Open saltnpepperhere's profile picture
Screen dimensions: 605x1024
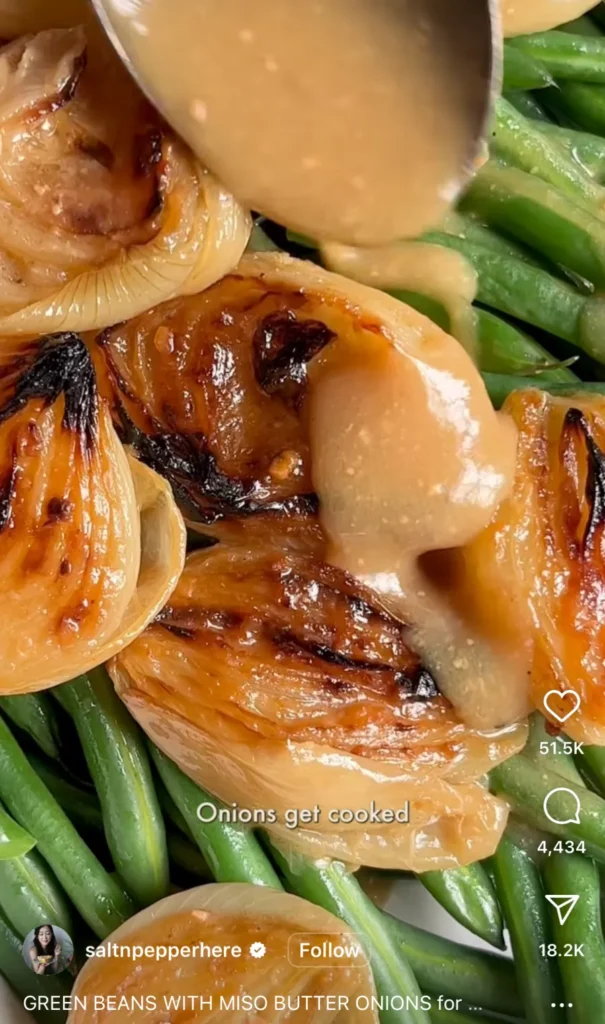(x=47, y=950)
